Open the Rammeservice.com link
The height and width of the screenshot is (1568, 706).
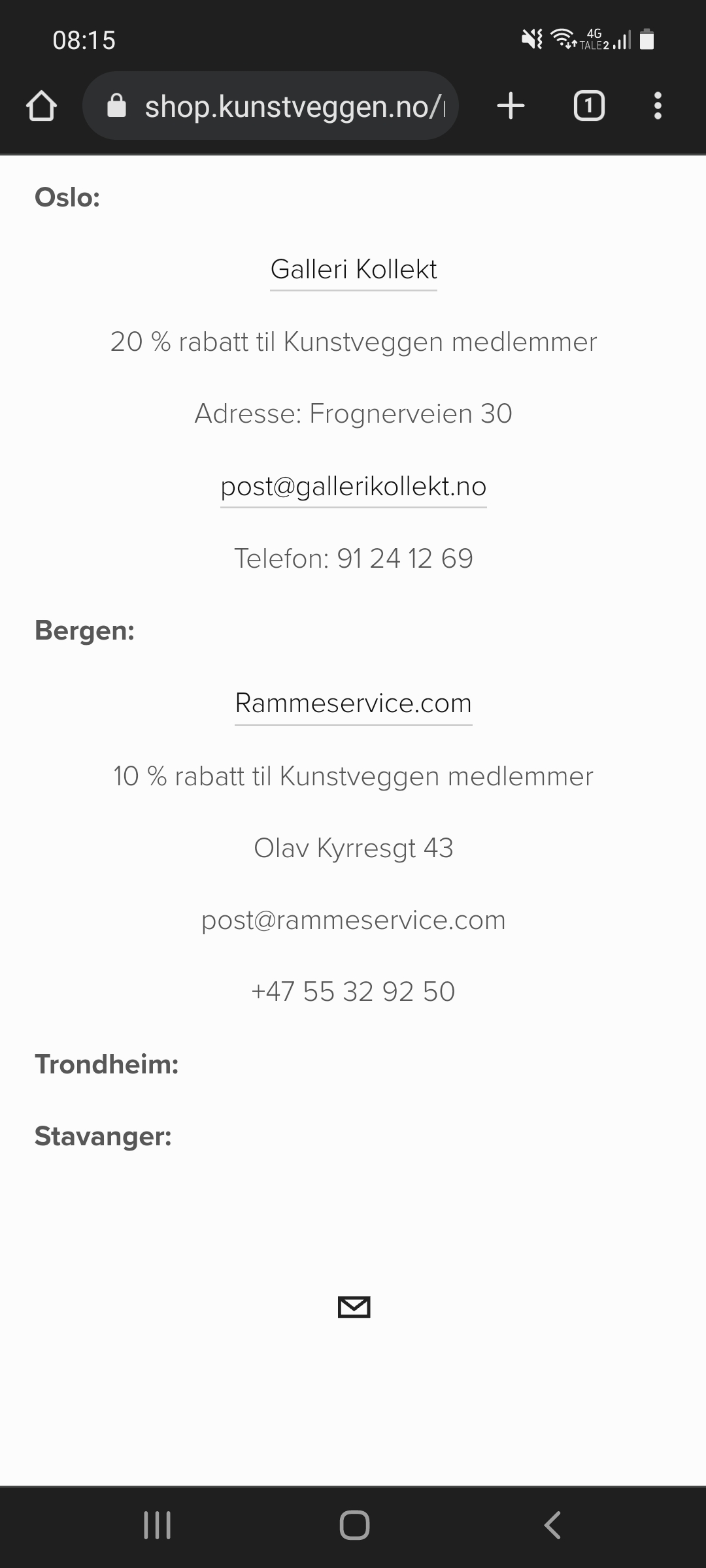pos(354,703)
